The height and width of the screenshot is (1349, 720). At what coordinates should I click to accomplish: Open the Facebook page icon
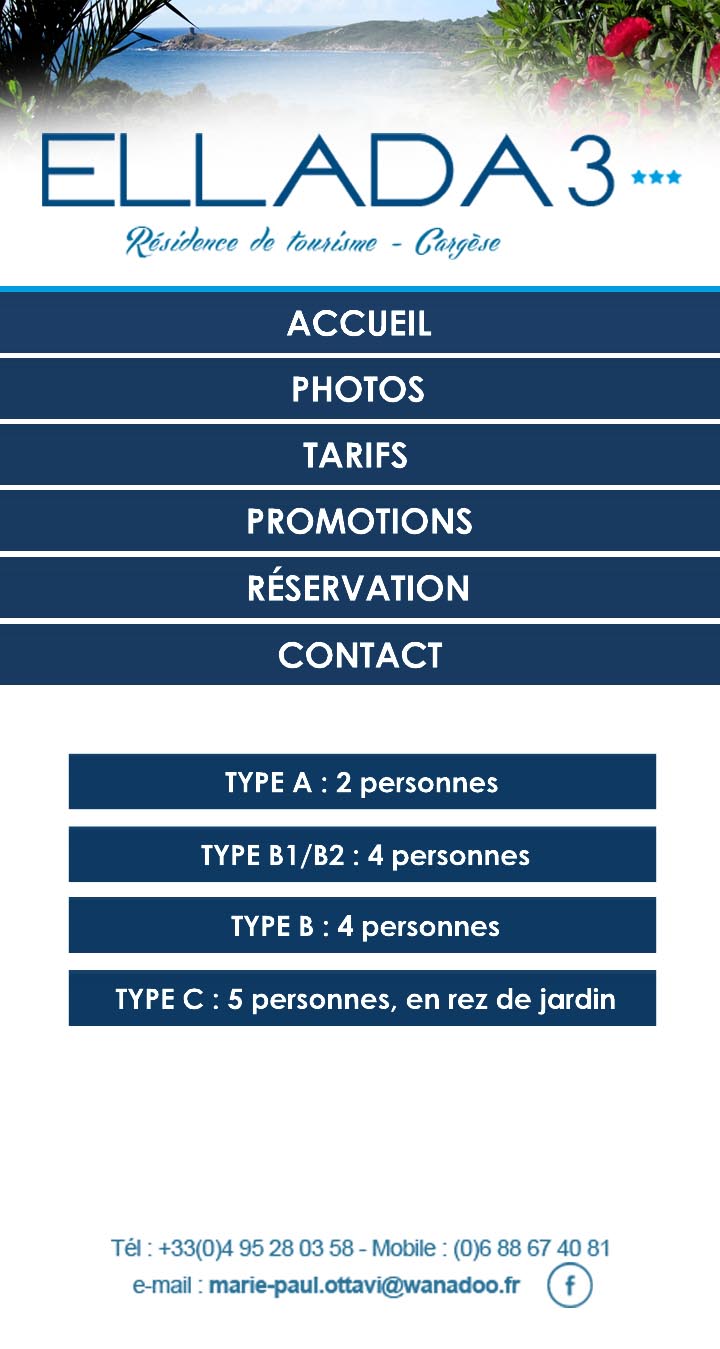[570, 1286]
